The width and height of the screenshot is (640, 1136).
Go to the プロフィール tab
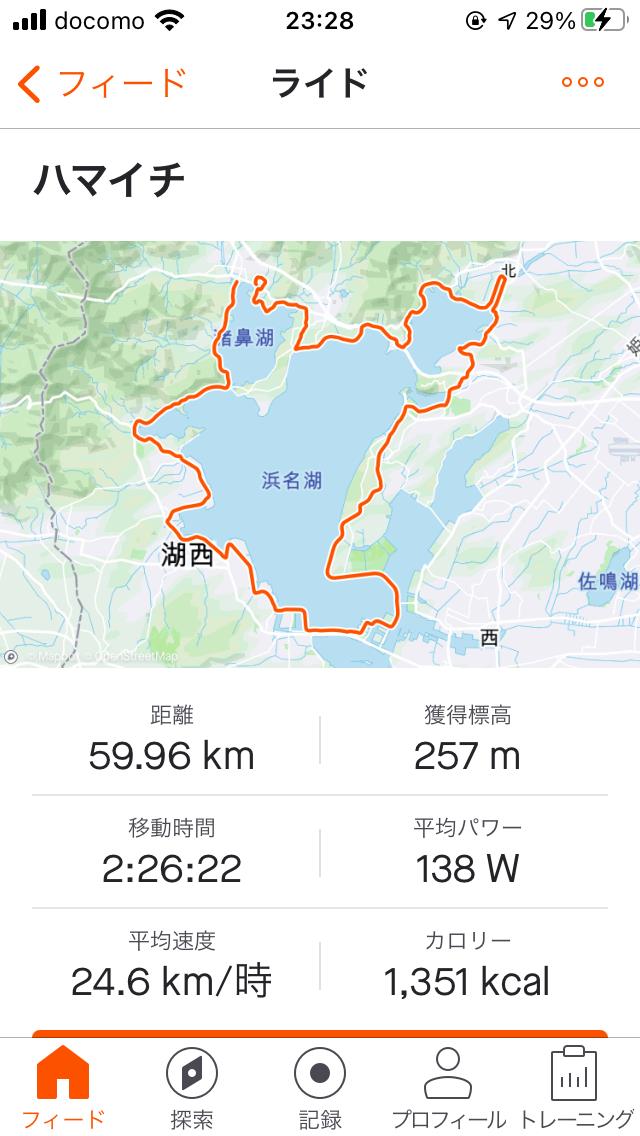click(448, 1087)
